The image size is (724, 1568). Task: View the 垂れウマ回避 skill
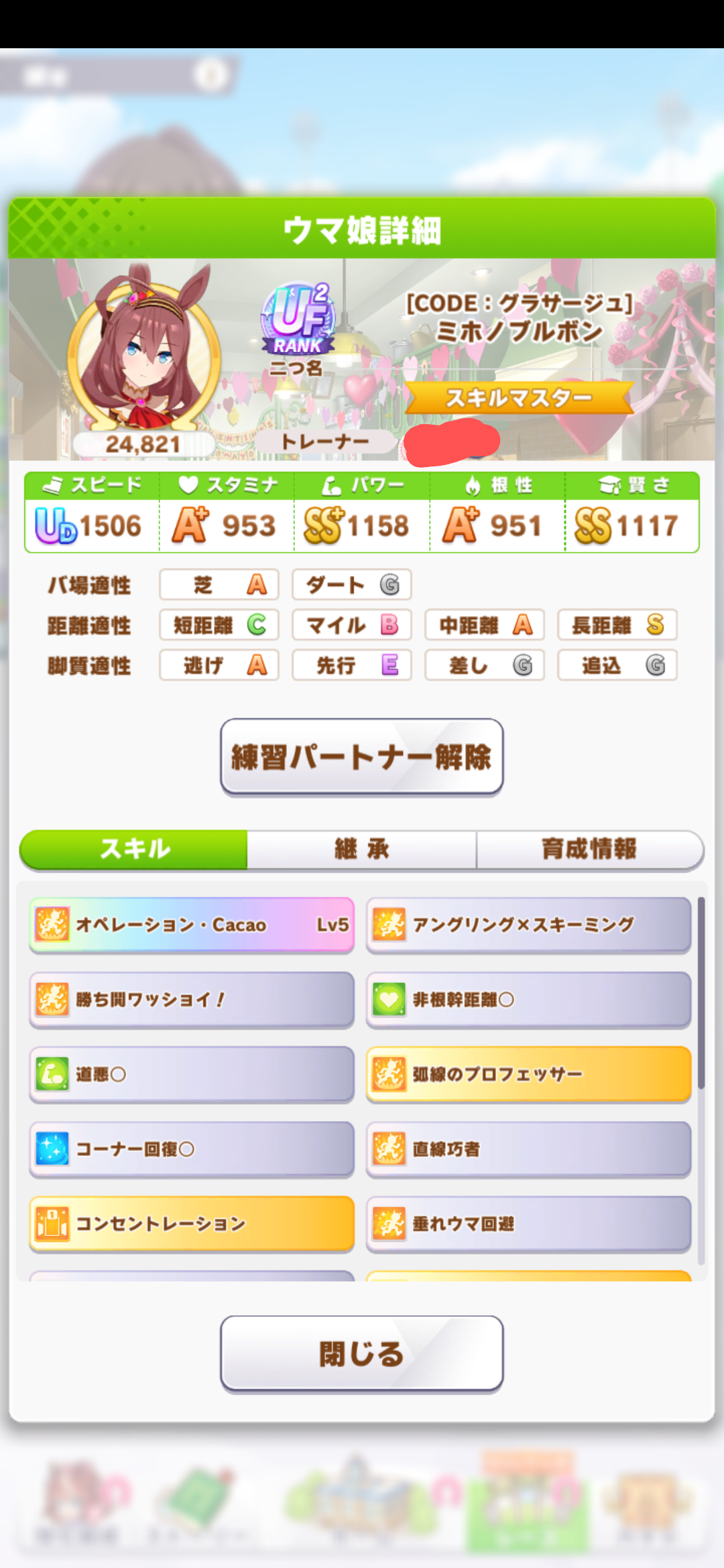pos(528,1224)
